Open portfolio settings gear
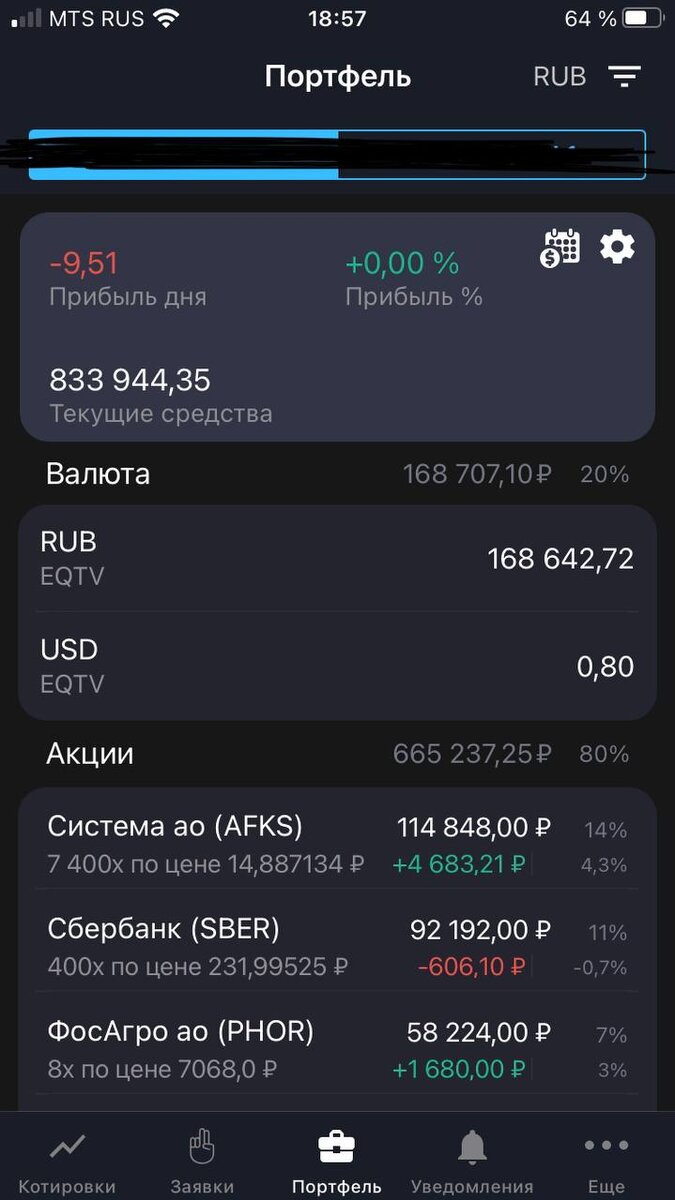 617,246
